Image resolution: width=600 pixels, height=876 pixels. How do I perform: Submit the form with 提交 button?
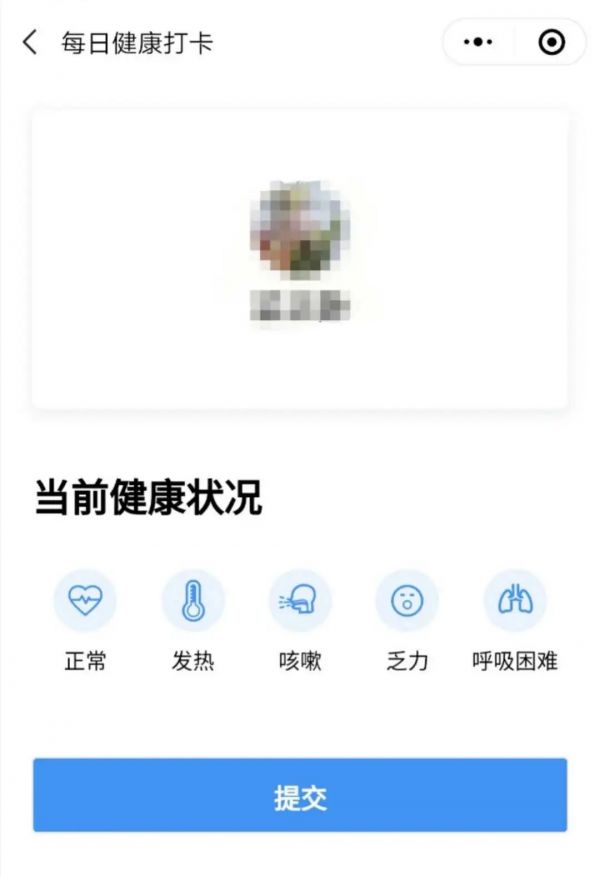point(300,796)
